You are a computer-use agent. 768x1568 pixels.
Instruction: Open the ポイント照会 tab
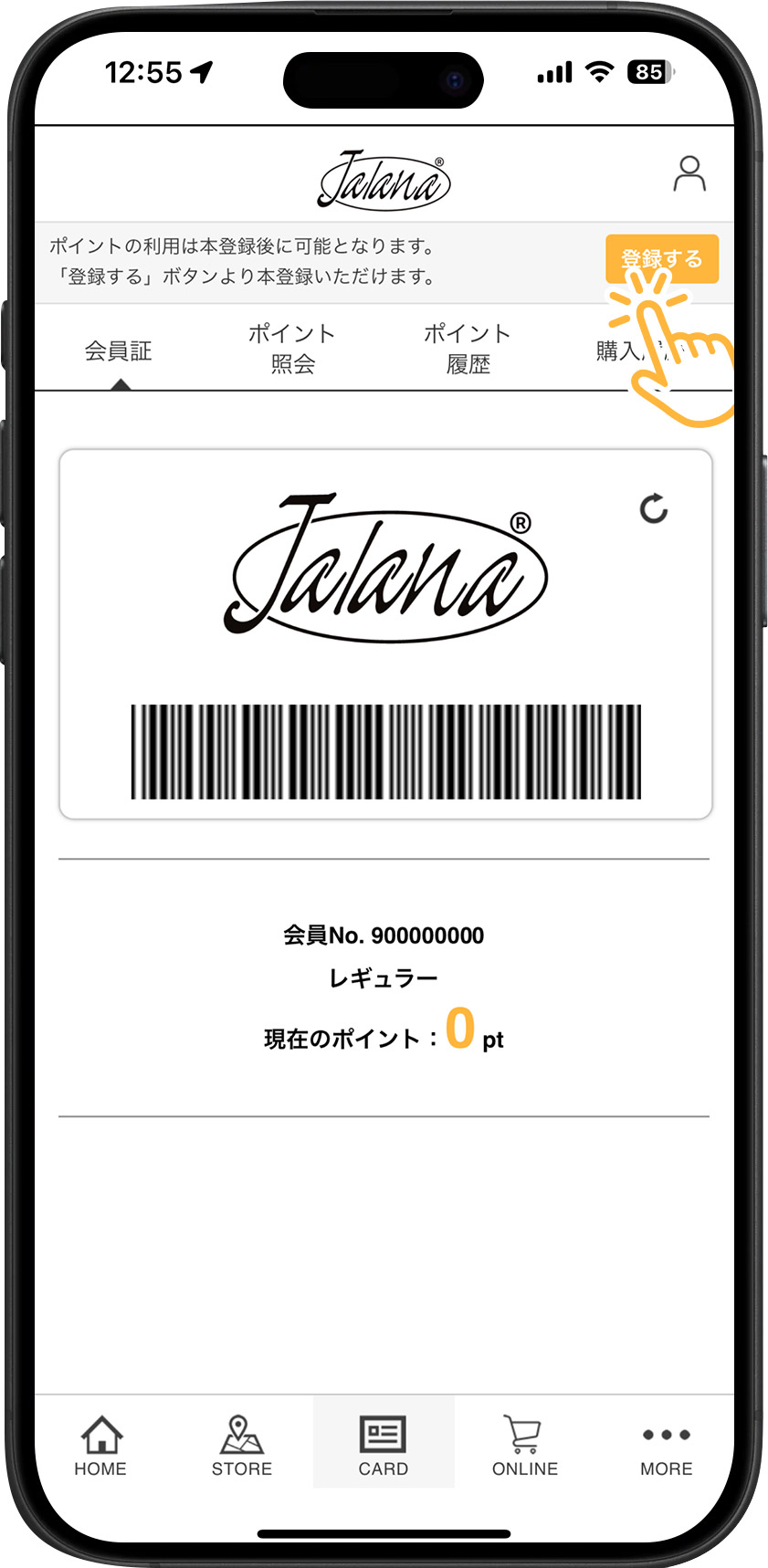[292, 350]
